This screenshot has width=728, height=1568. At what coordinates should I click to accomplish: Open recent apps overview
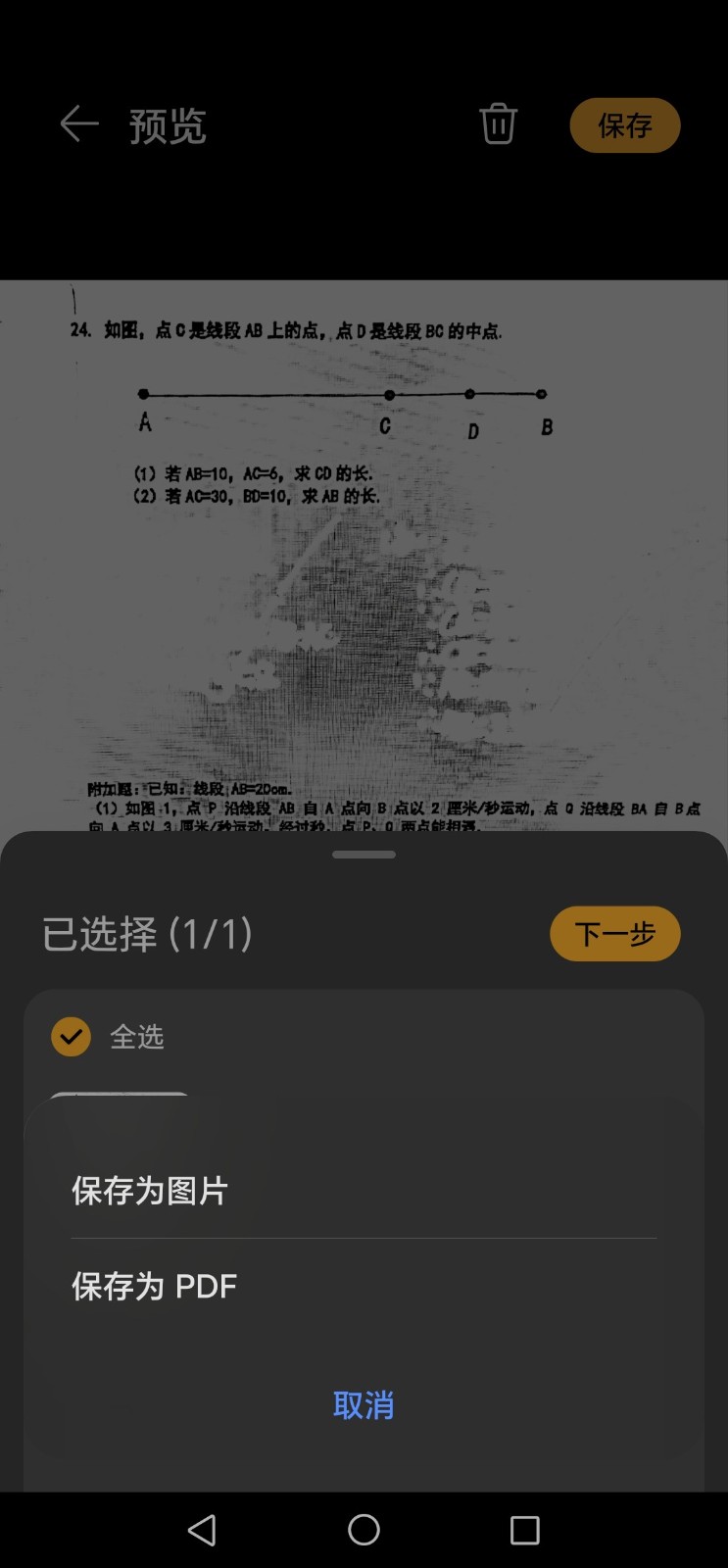[x=524, y=1530]
